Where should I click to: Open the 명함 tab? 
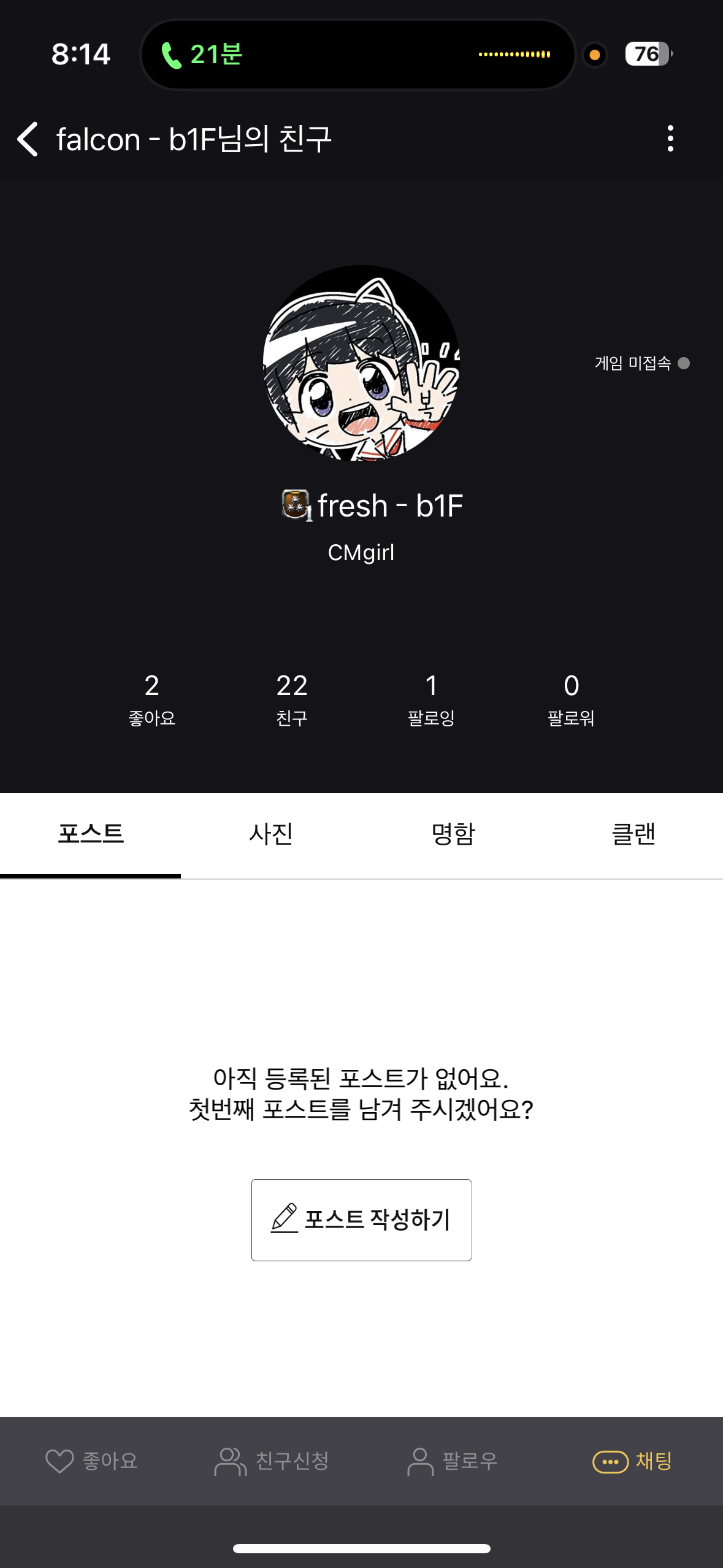(x=453, y=834)
